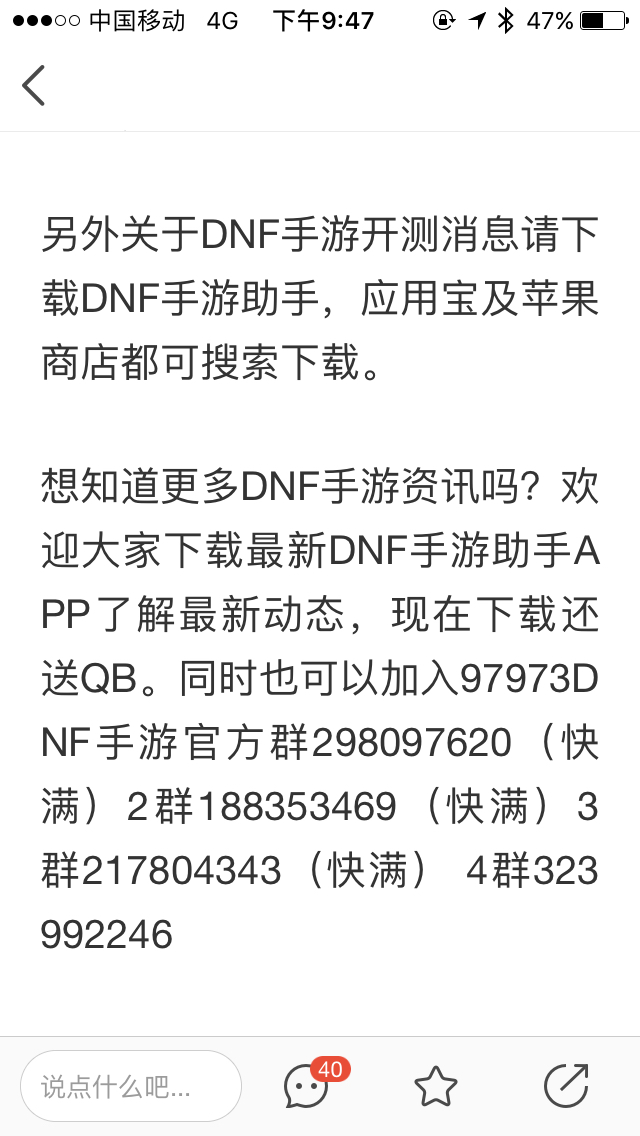Bookmark this article with the star icon
Image resolution: width=640 pixels, height=1136 pixels.
coord(436,1087)
